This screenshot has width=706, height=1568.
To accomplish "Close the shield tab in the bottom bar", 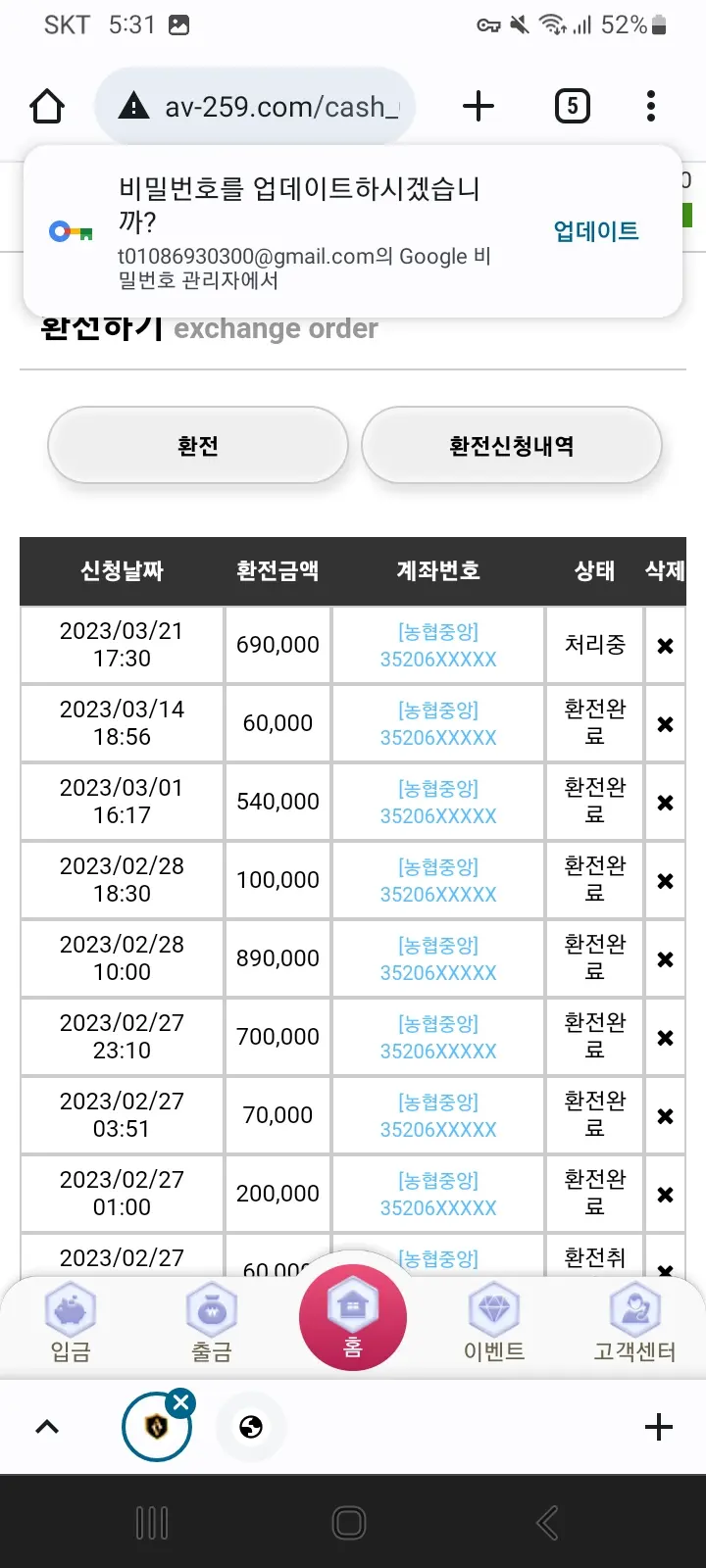I will 180,1402.
